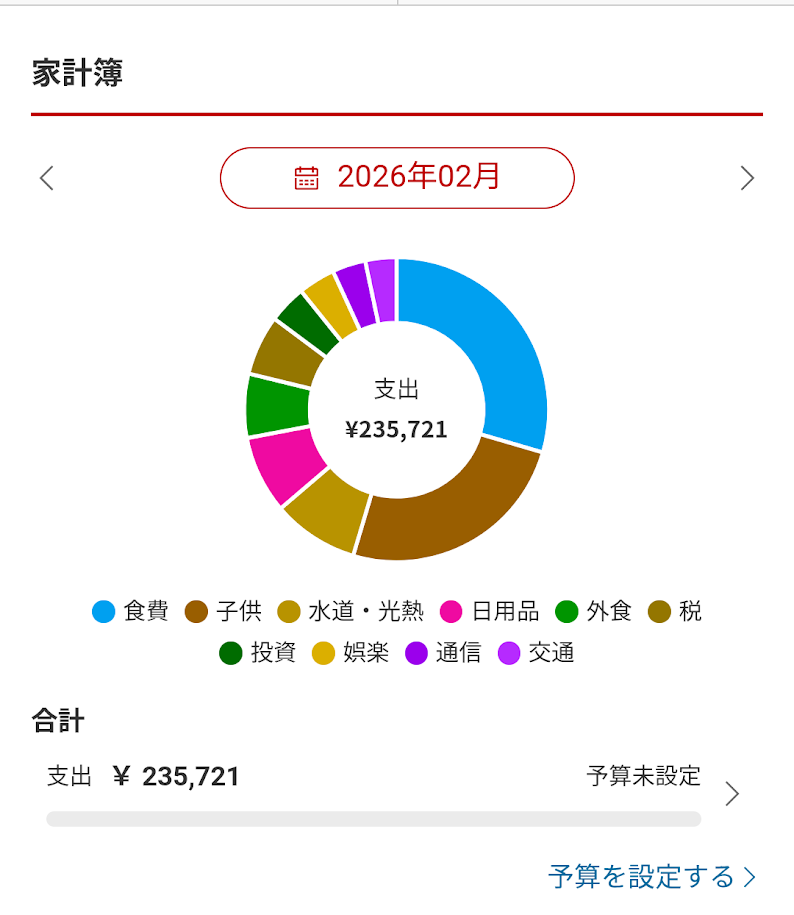The width and height of the screenshot is (794, 915).
Task: Open the 支出 total row details
Action: click(731, 794)
